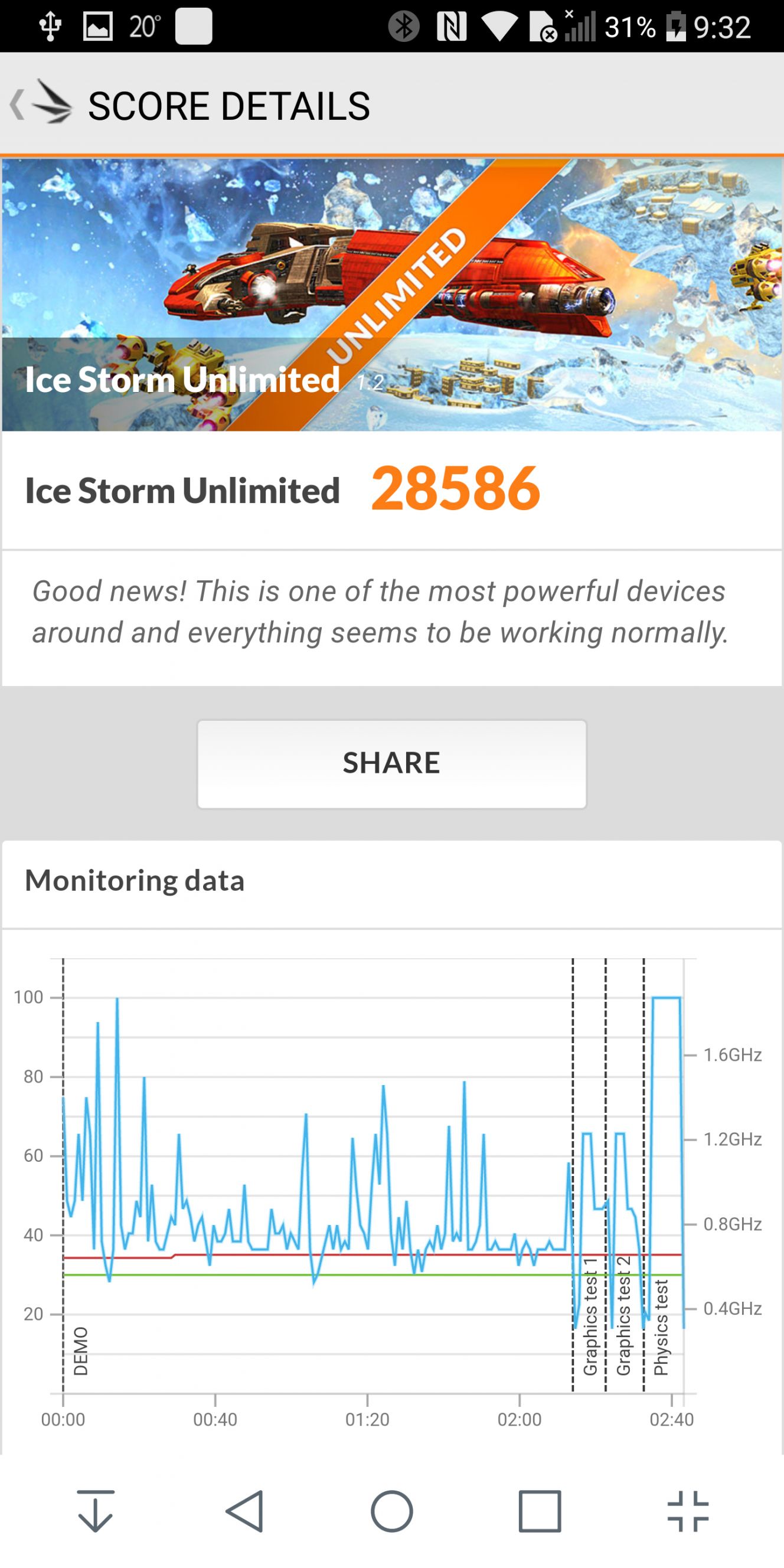The height and width of the screenshot is (1568, 784).
Task: Tap the system back button
Action: pos(244,1511)
